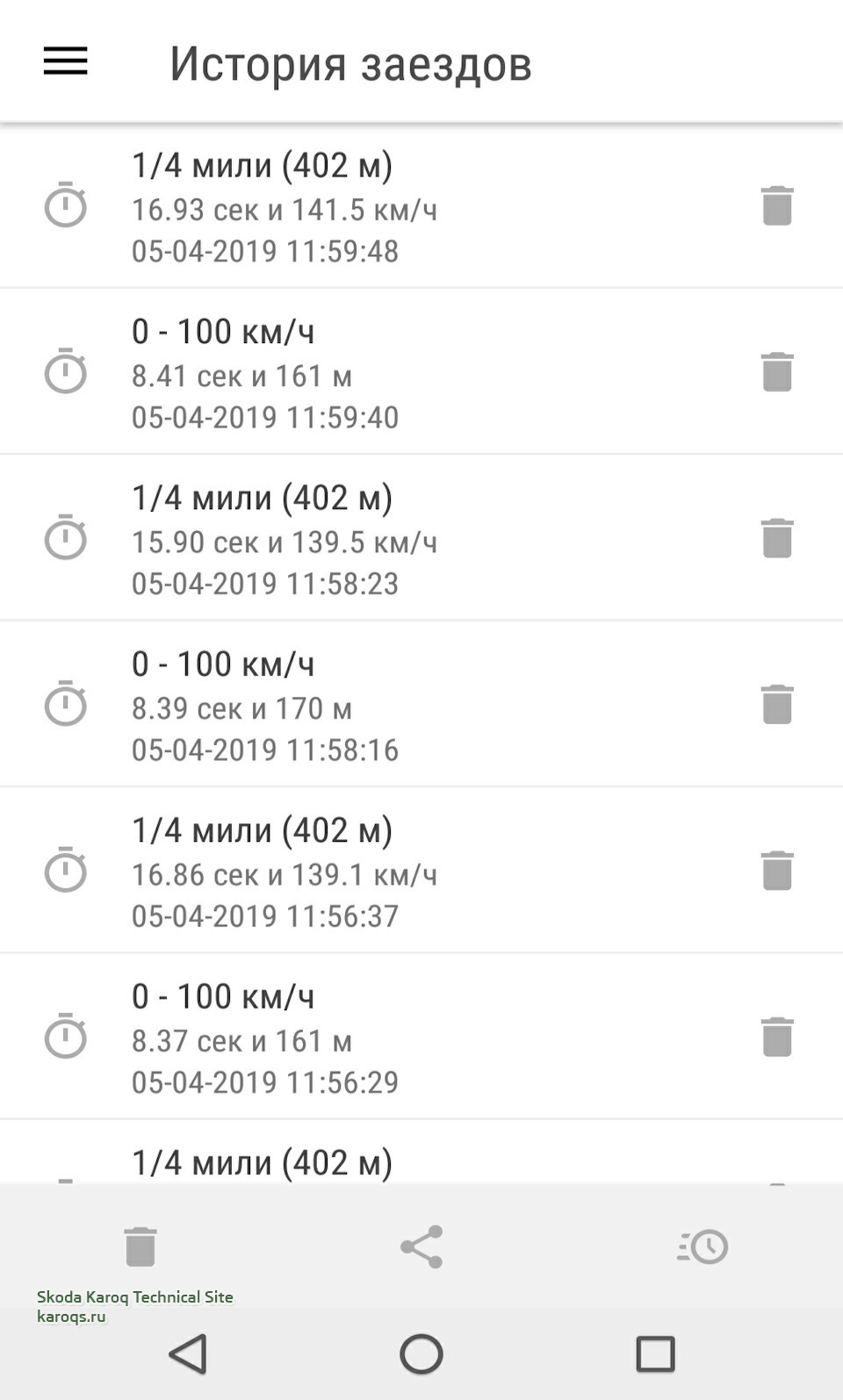Viewport: 843px width, 1400px height.
Task: Trash the 8.39 sec 0-100 run
Action: 777,705
